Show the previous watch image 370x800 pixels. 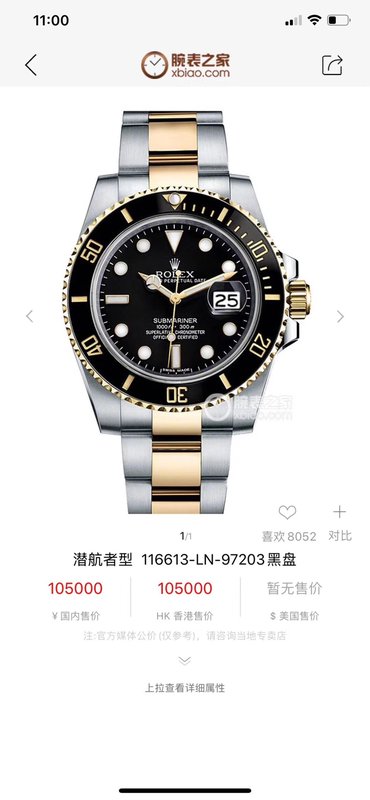point(30,316)
